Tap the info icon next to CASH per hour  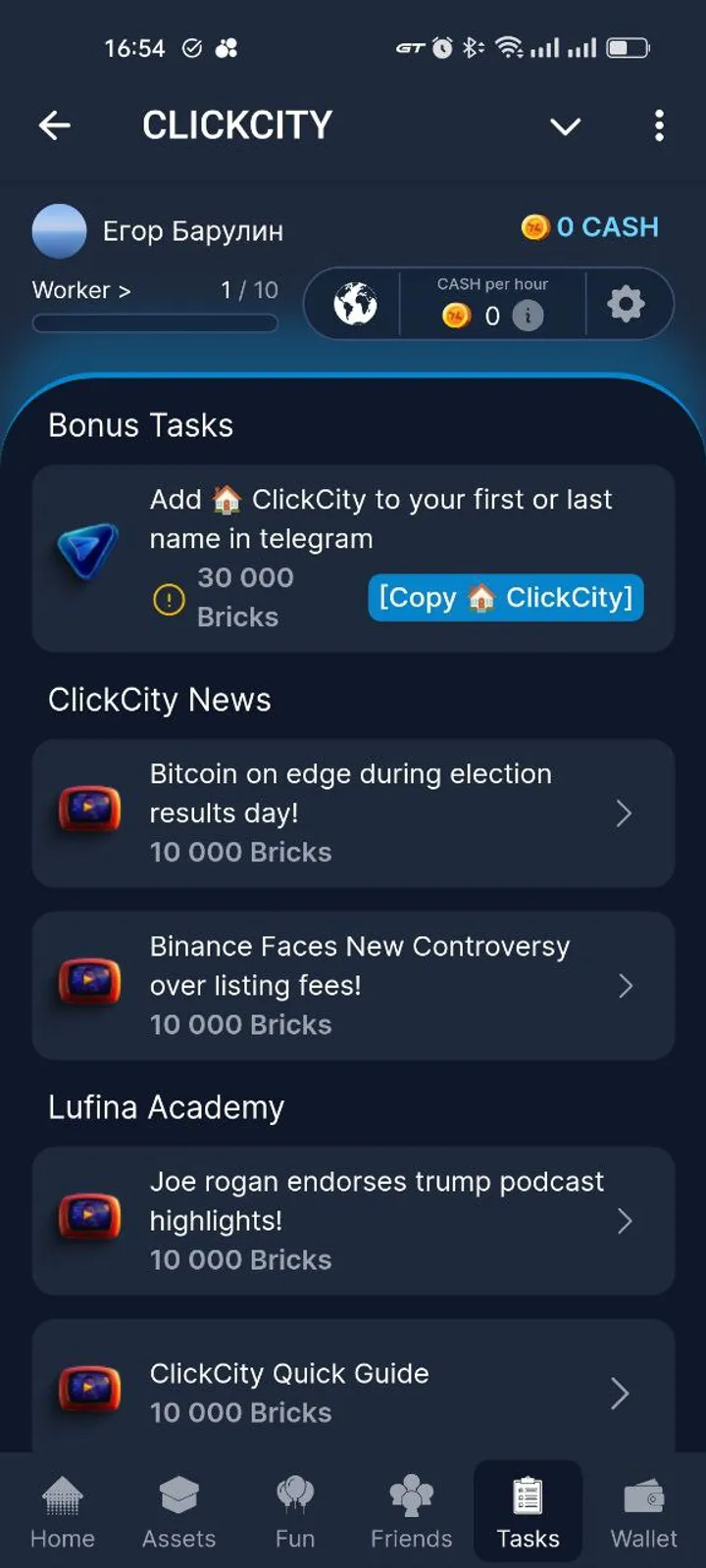tap(529, 317)
